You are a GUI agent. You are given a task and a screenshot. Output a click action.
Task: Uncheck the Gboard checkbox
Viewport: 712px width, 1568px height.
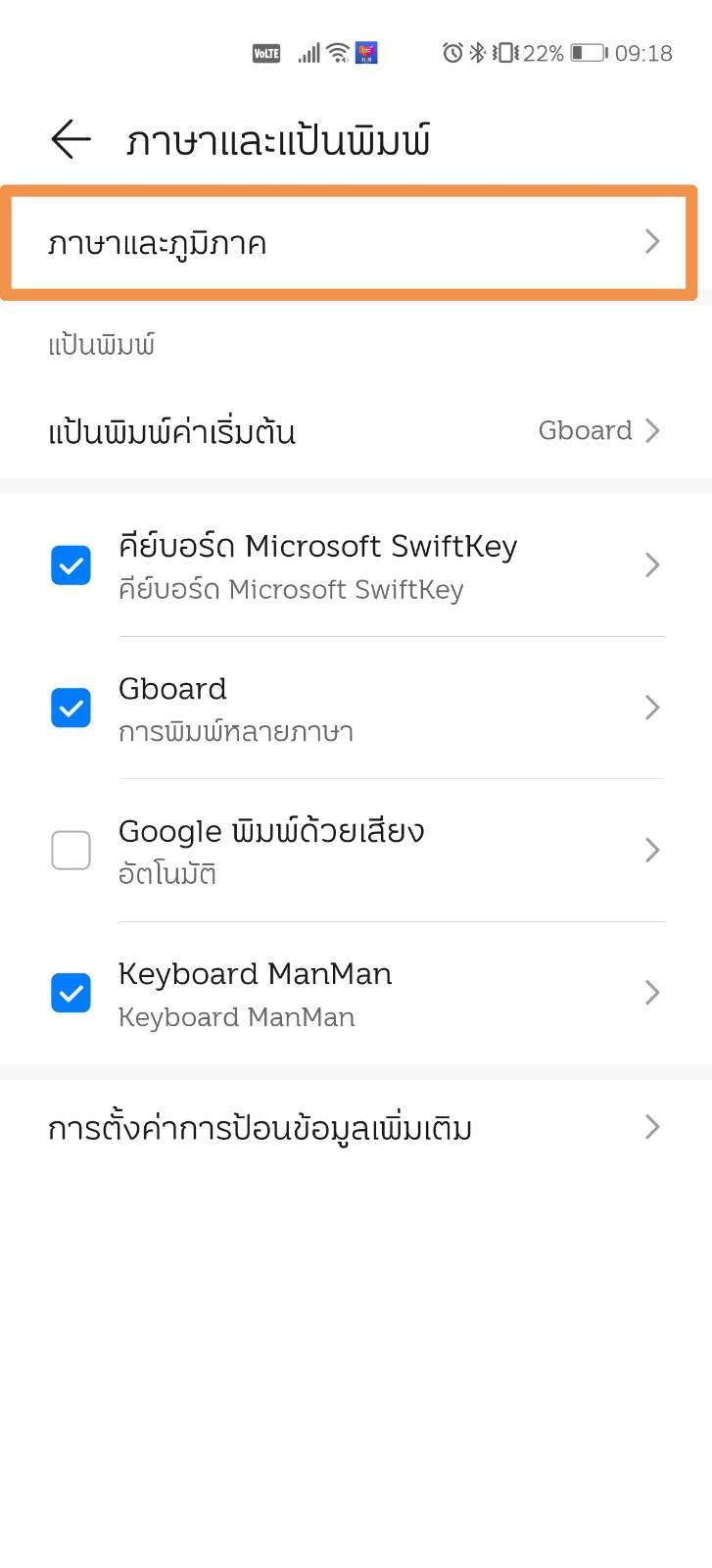71,708
